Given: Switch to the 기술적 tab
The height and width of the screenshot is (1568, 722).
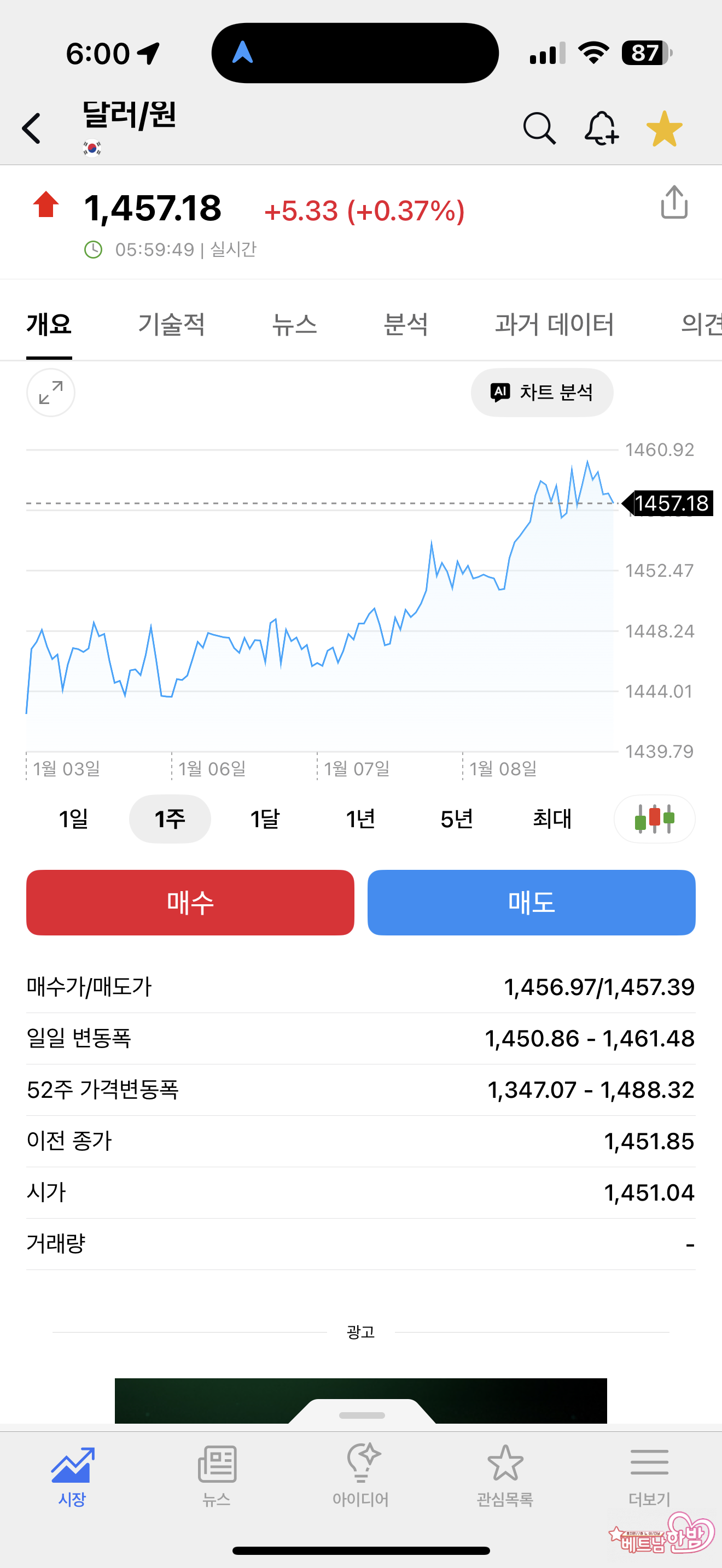Looking at the screenshot, I should tap(171, 324).
